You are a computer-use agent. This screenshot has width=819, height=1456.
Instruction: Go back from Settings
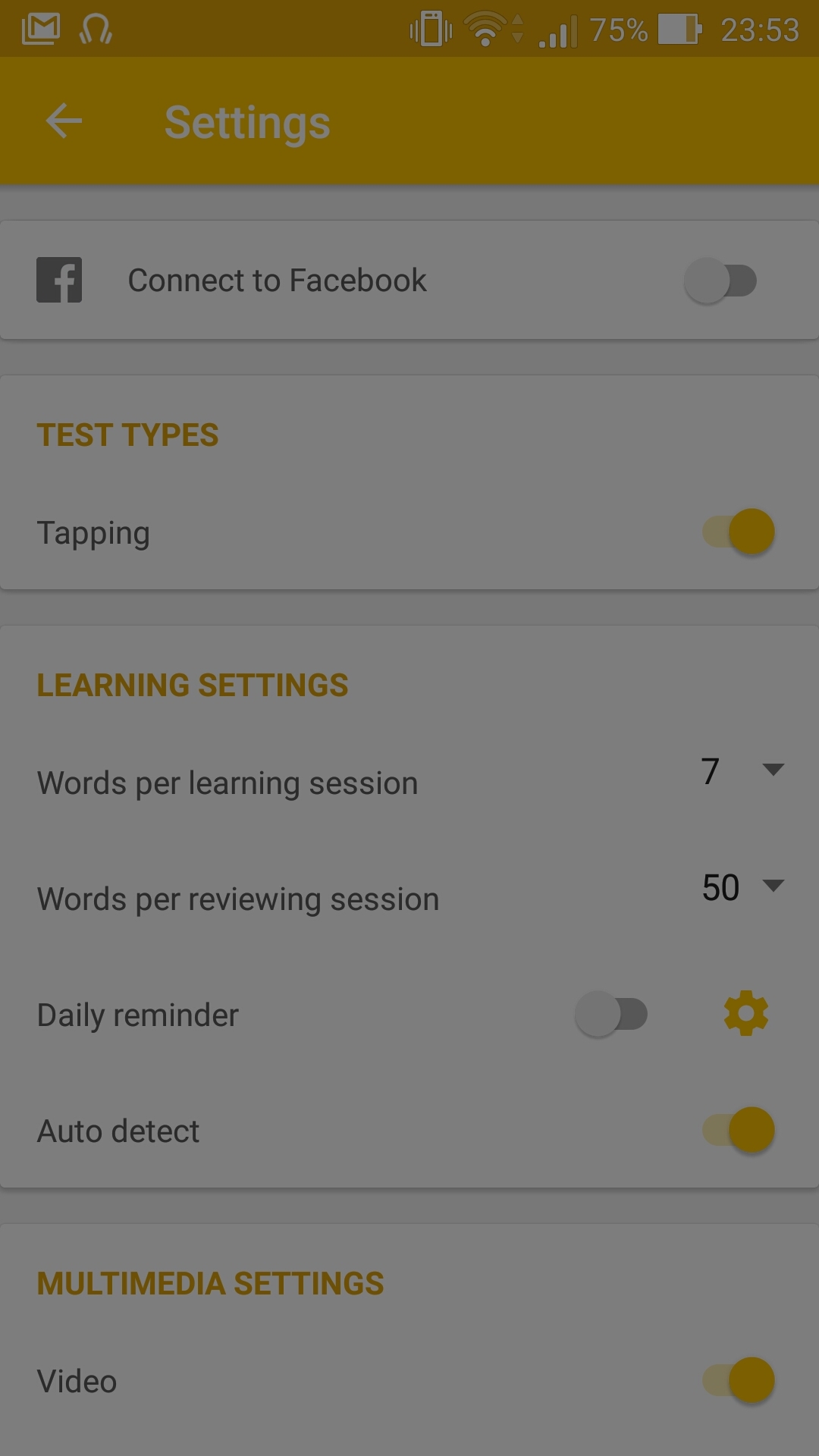point(64,121)
